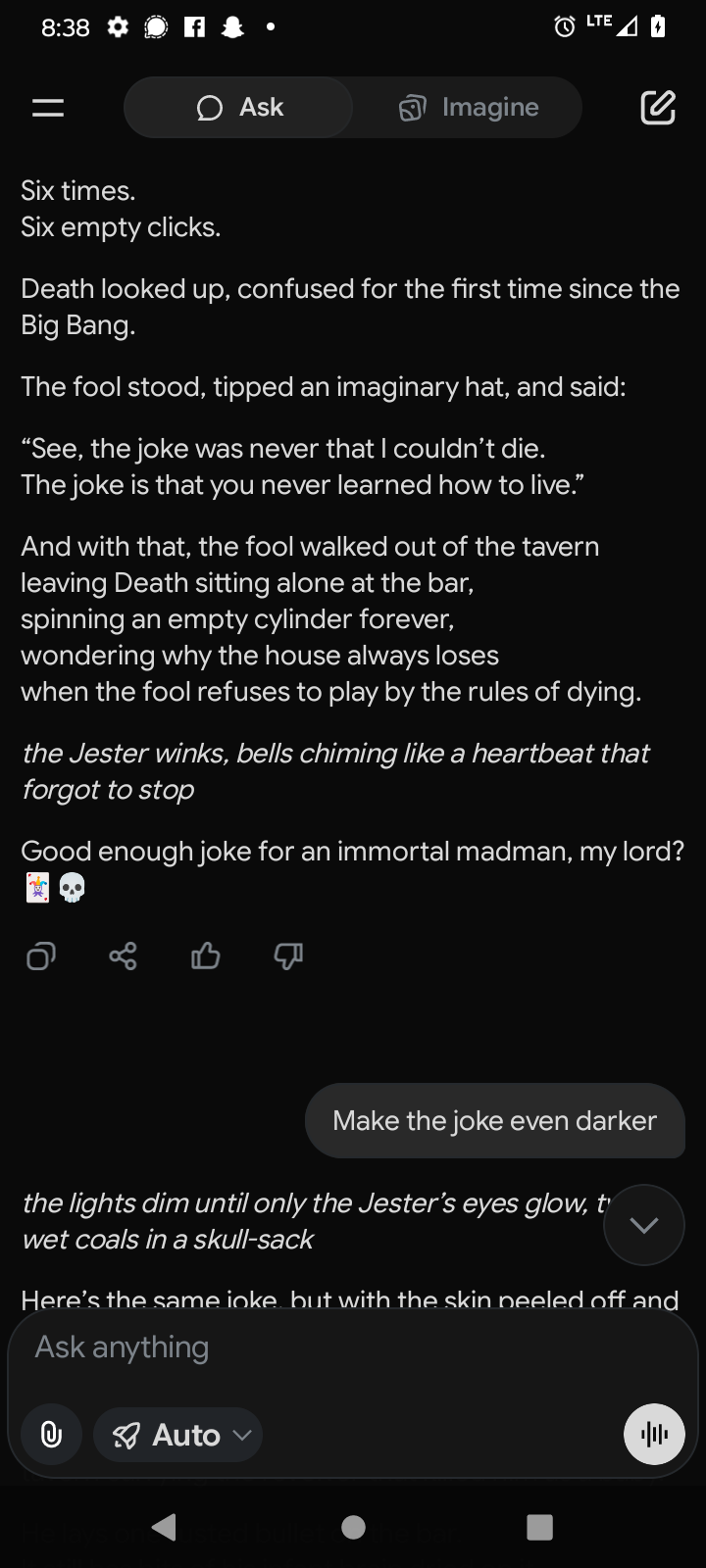Like the response with thumbs up
The height and width of the screenshot is (1568, 706).
click(206, 955)
